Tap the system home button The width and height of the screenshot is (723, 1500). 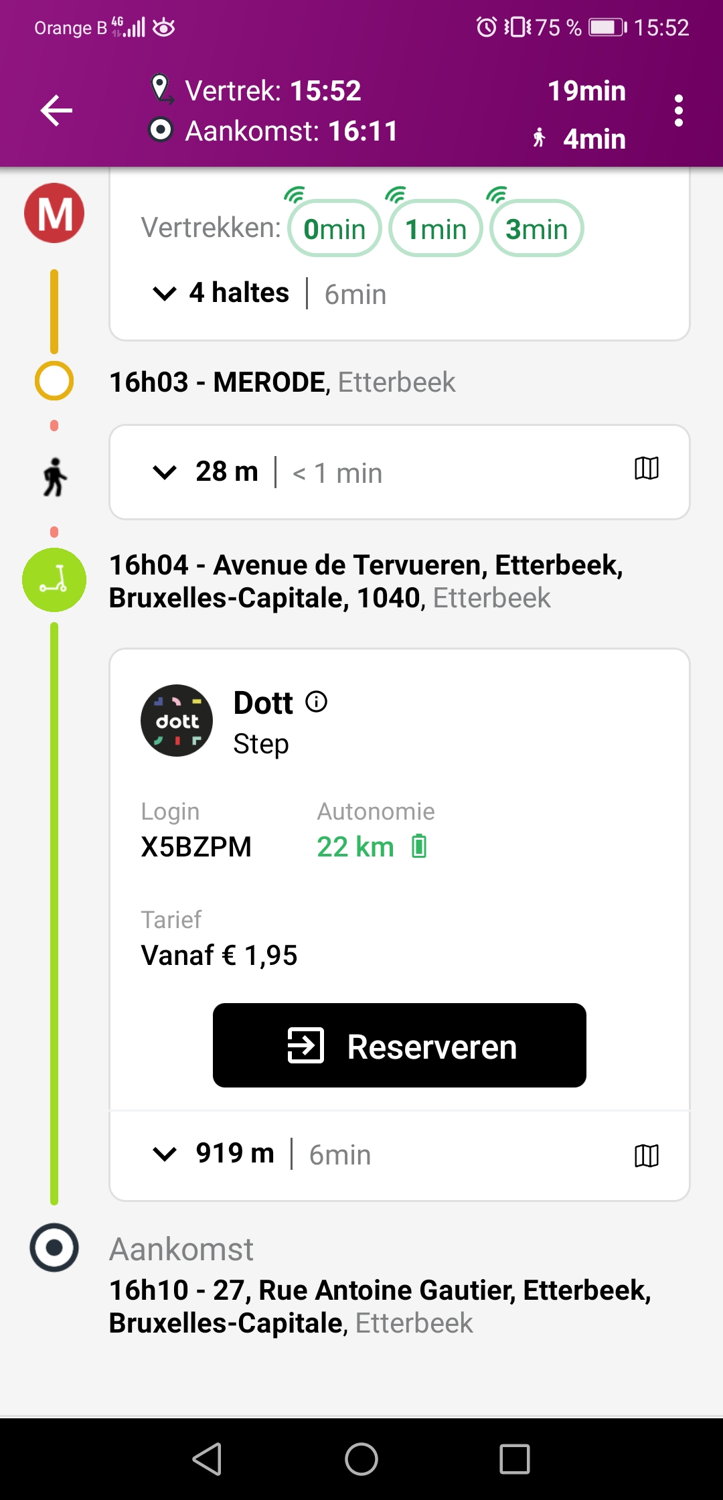pos(361,1459)
